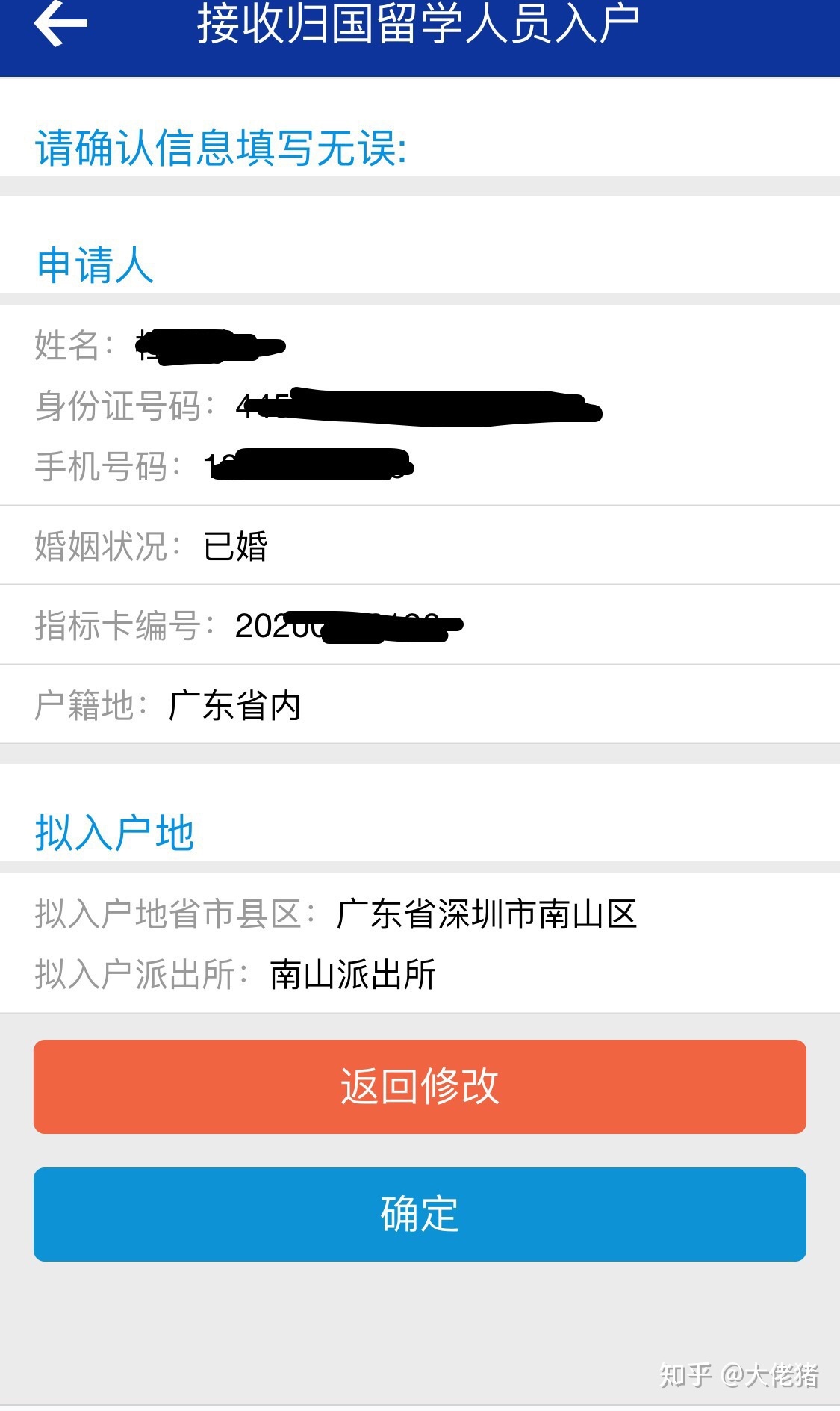Tap 返回修改 to edit the information
This screenshot has height=1411, width=840.
[420, 1087]
